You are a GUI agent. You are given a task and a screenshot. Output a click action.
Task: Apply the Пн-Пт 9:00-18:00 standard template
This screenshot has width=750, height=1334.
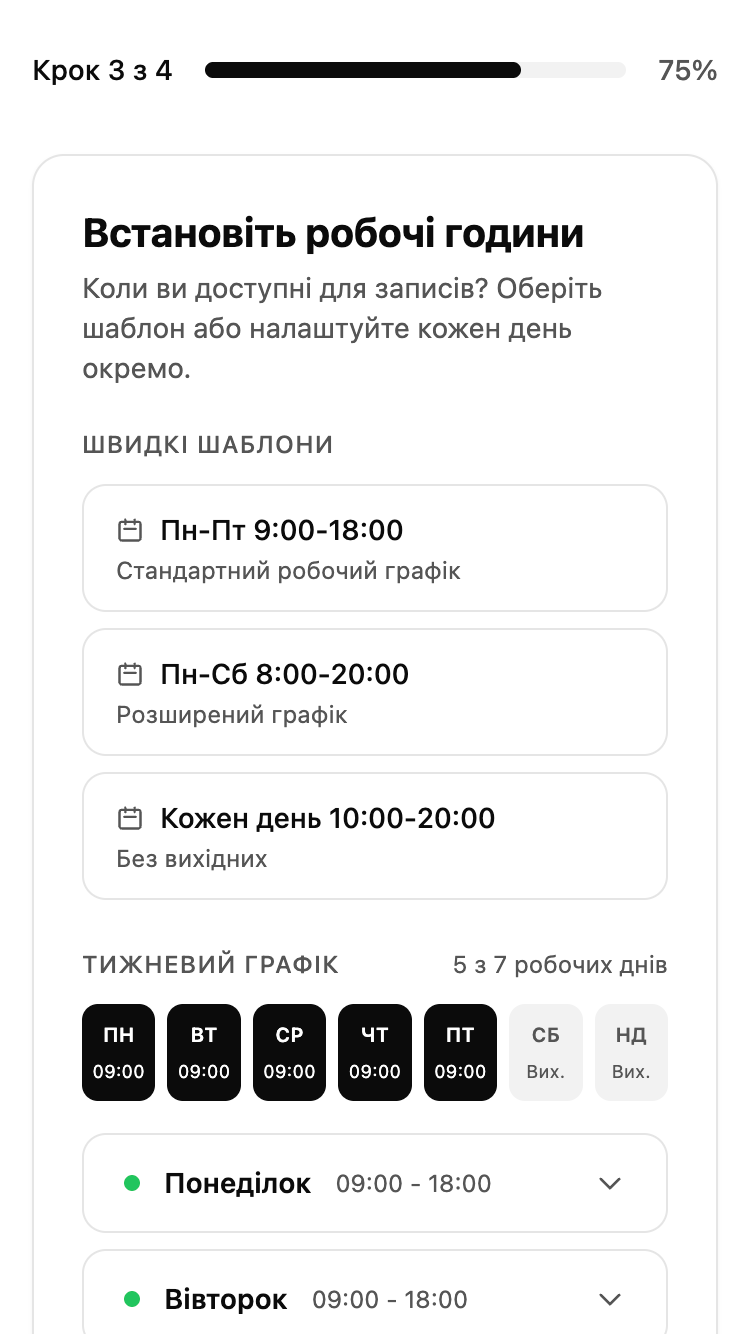(x=375, y=547)
